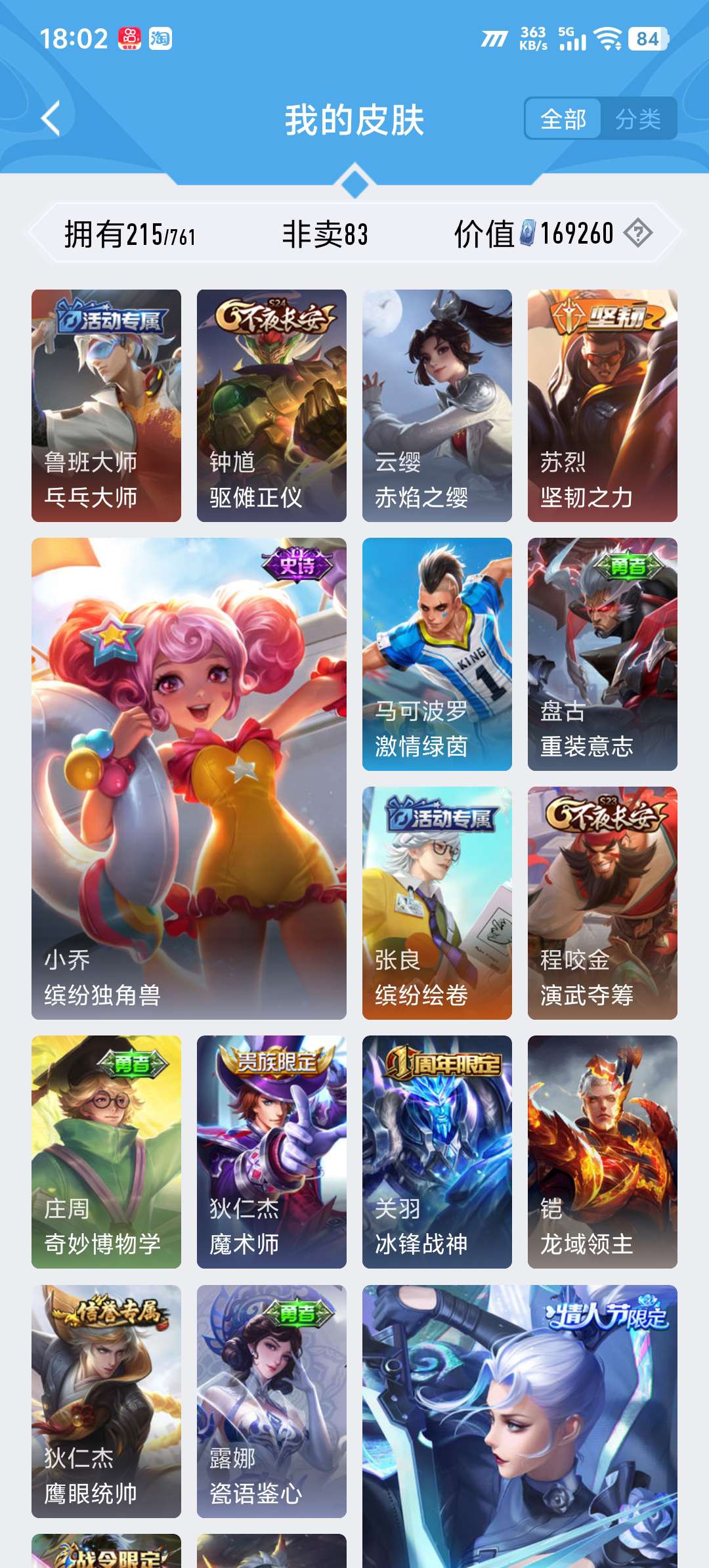Image resolution: width=709 pixels, height=1568 pixels.
Task: View 云缨 赤焰之缨 skin
Action: coord(437,406)
